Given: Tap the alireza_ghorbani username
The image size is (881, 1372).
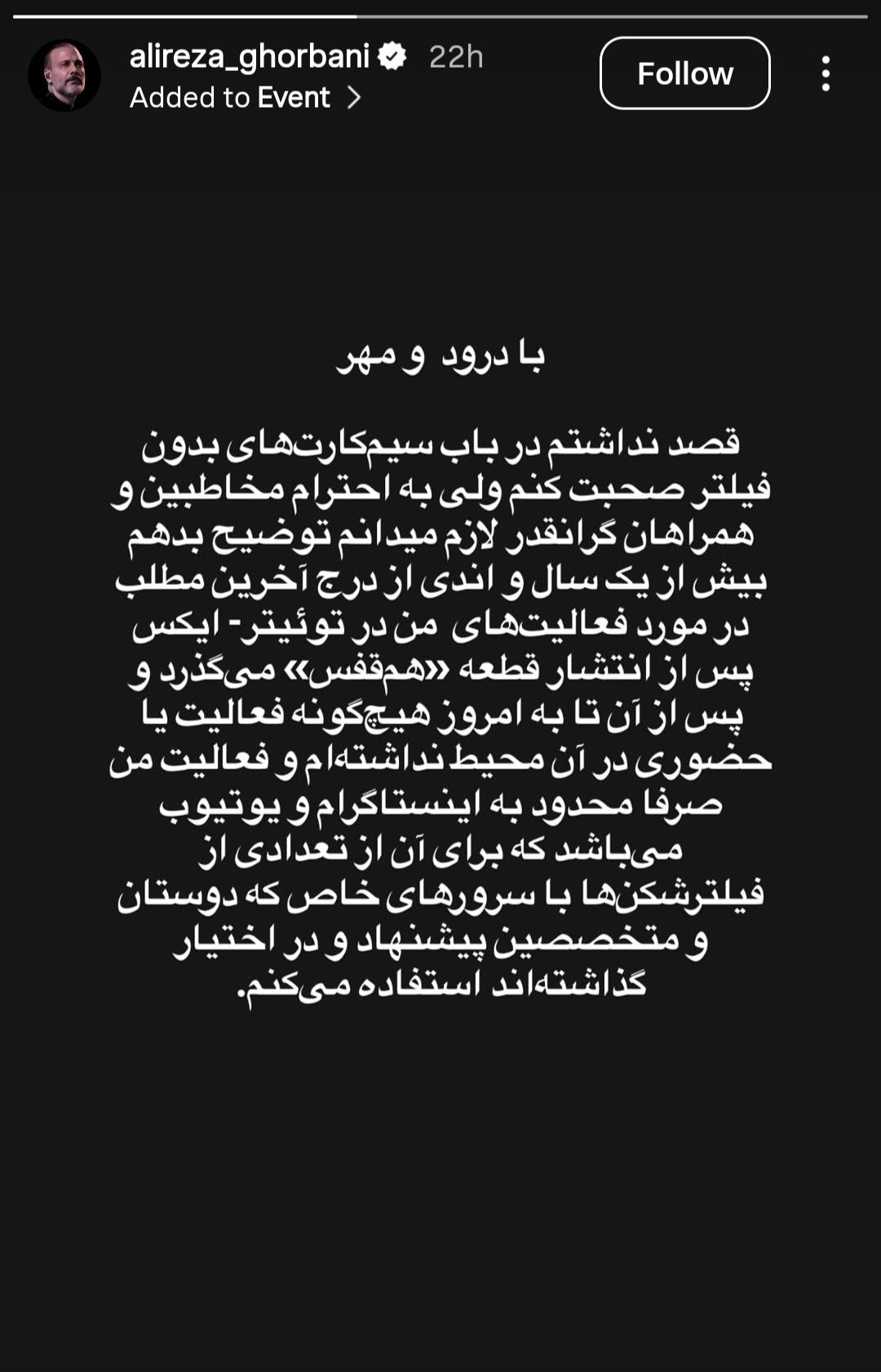Looking at the screenshot, I should click(249, 56).
